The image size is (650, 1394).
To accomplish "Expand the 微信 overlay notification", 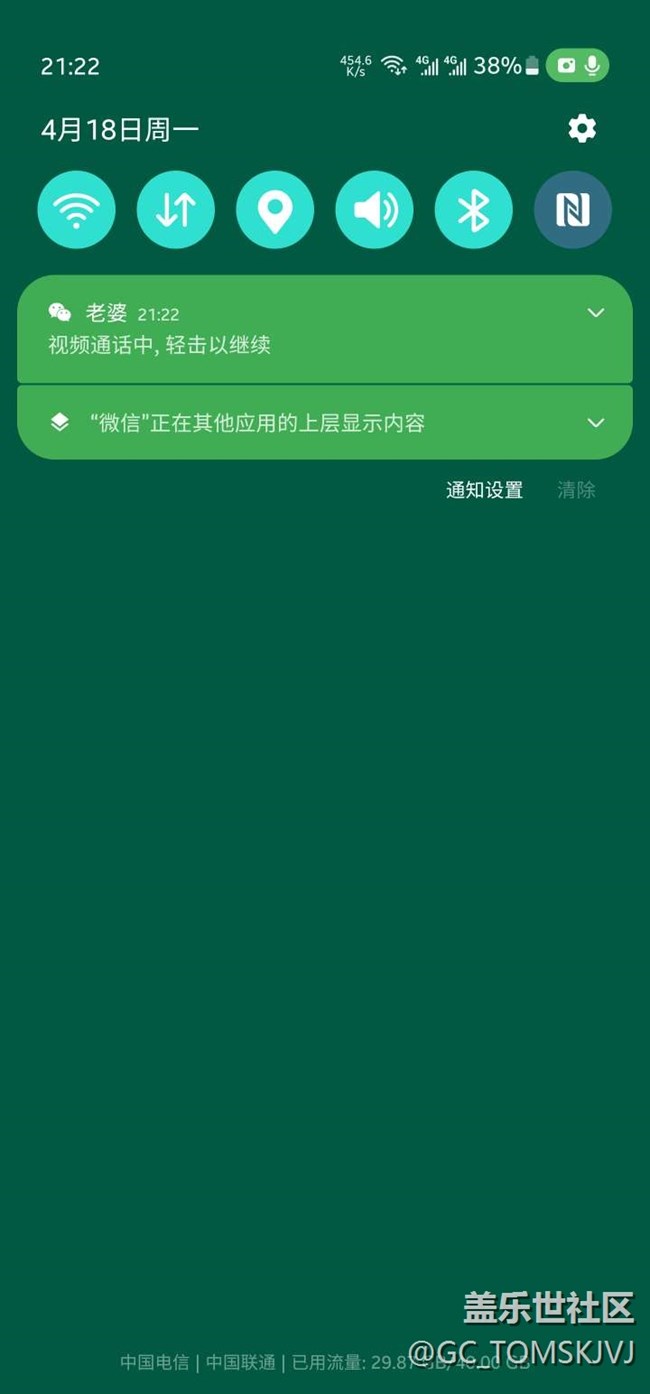I will click(x=596, y=423).
